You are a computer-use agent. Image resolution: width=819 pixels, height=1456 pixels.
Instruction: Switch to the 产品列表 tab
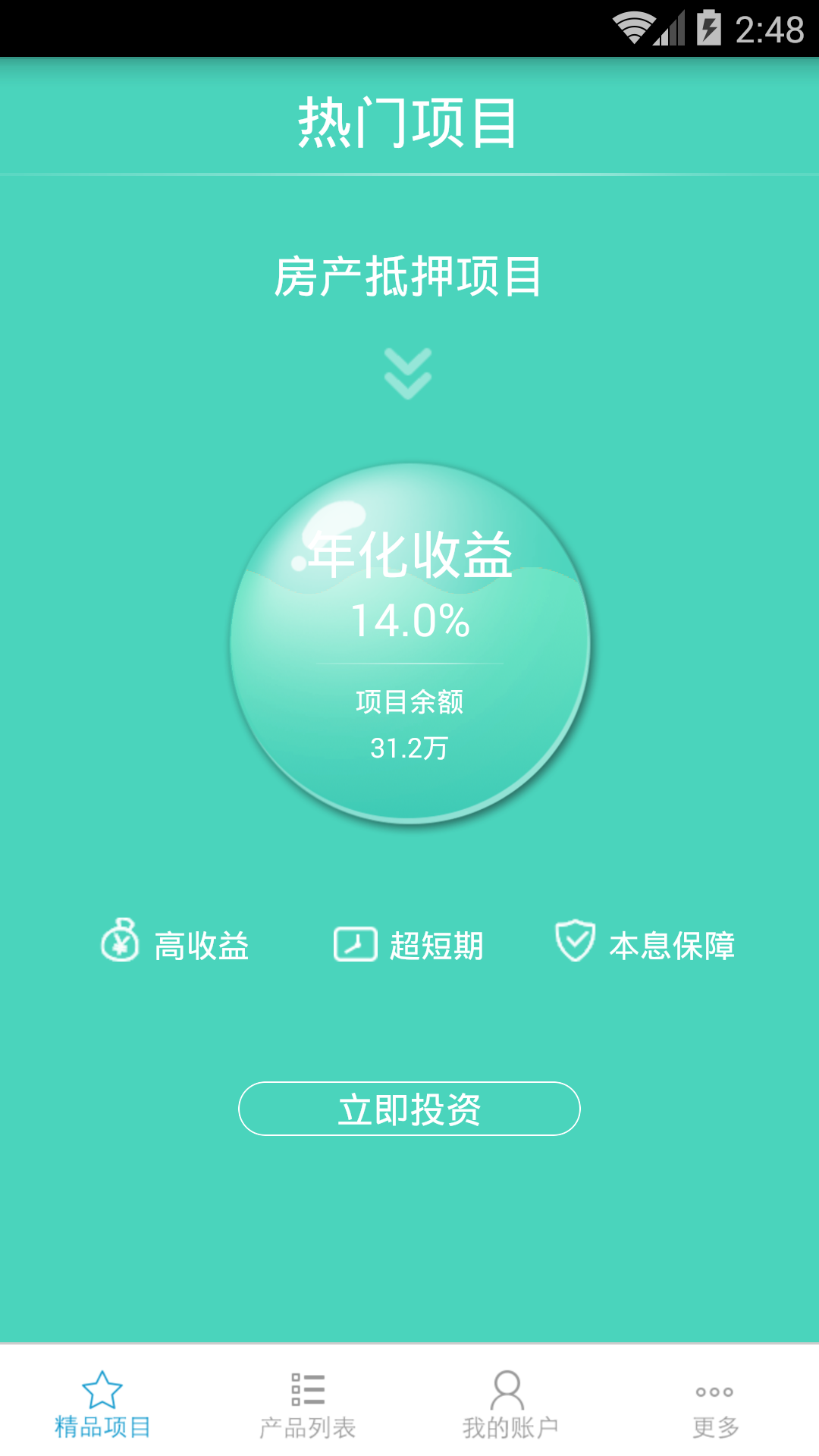[x=307, y=1402]
